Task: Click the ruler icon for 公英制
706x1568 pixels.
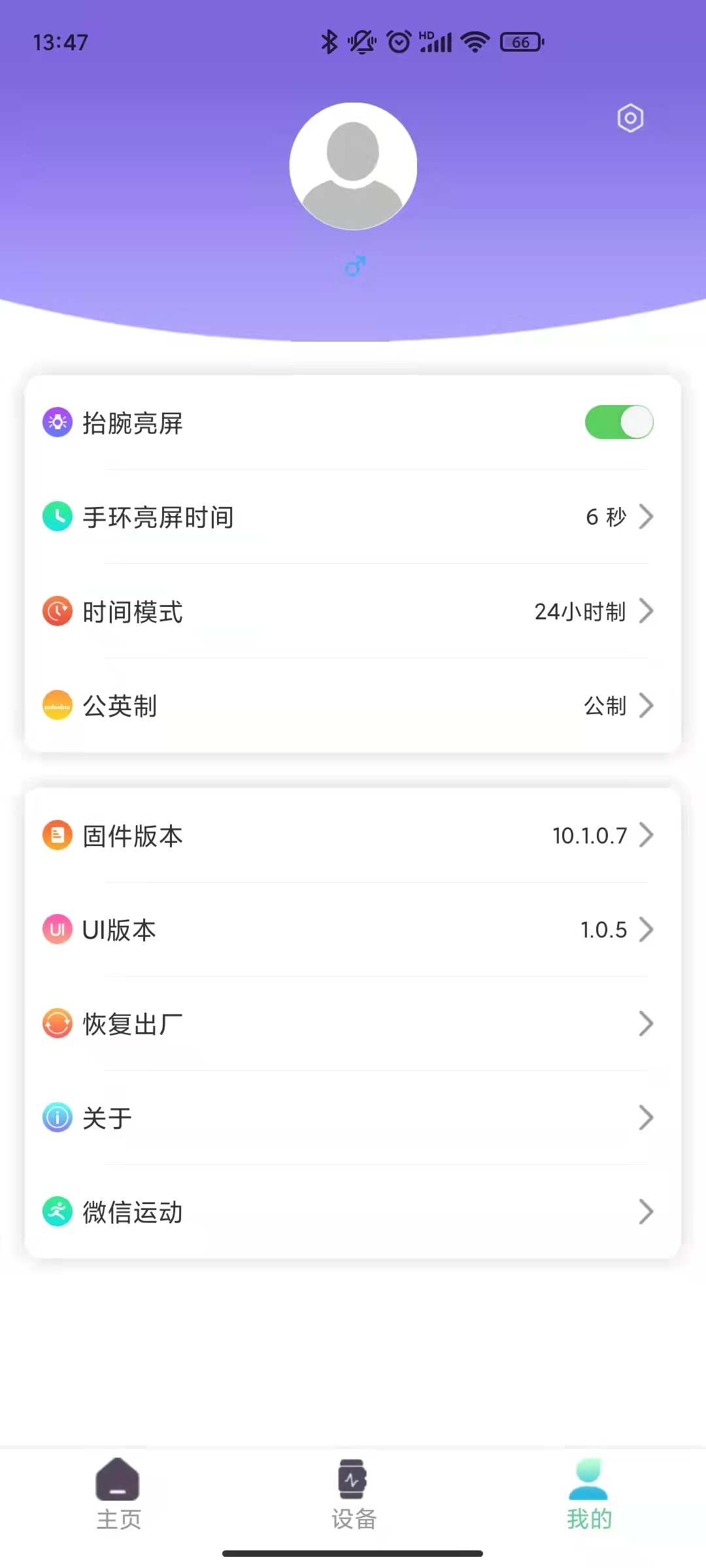Action: pyautogui.click(x=58, y=706)
